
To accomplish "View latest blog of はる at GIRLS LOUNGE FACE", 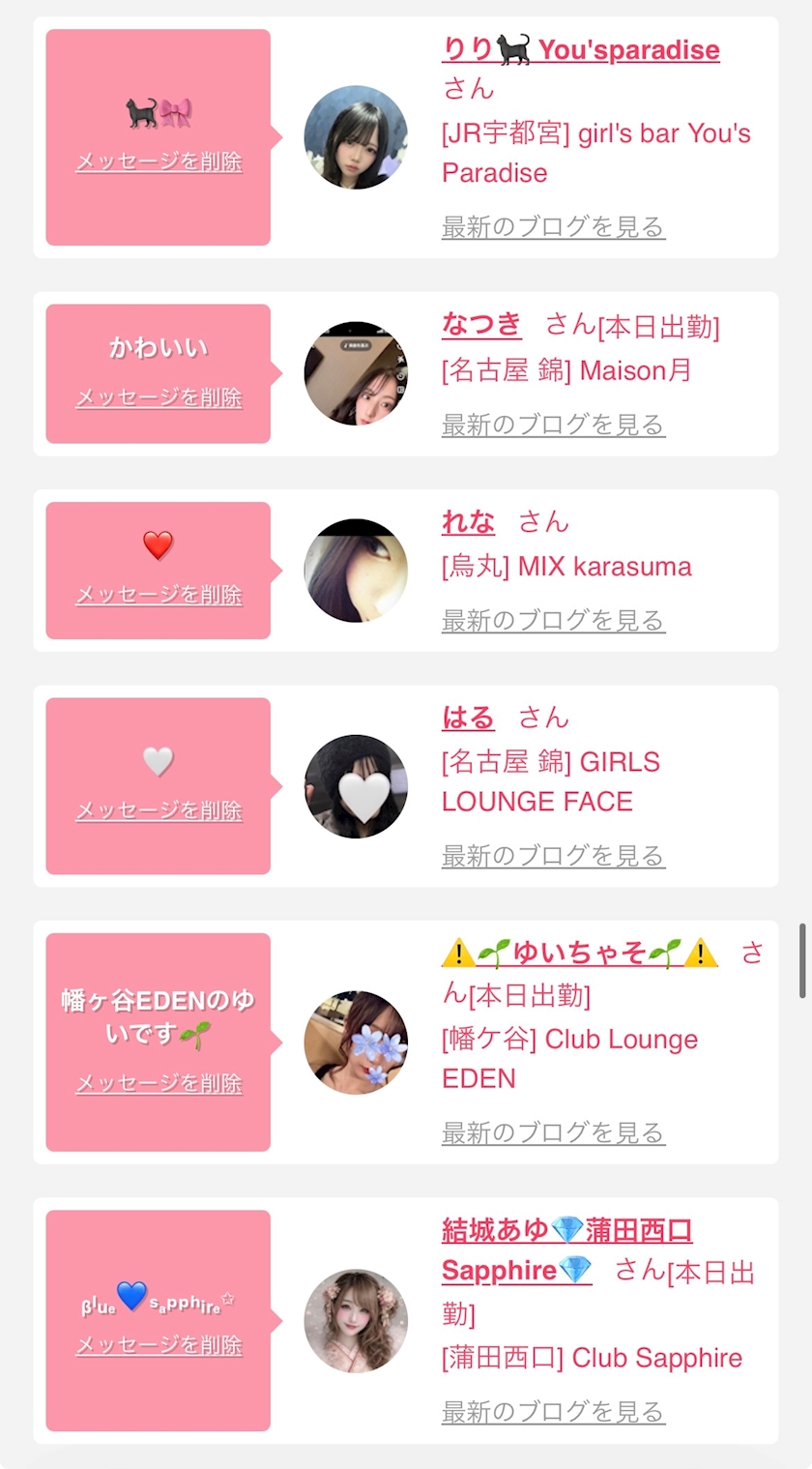I will tap(553, 856).
